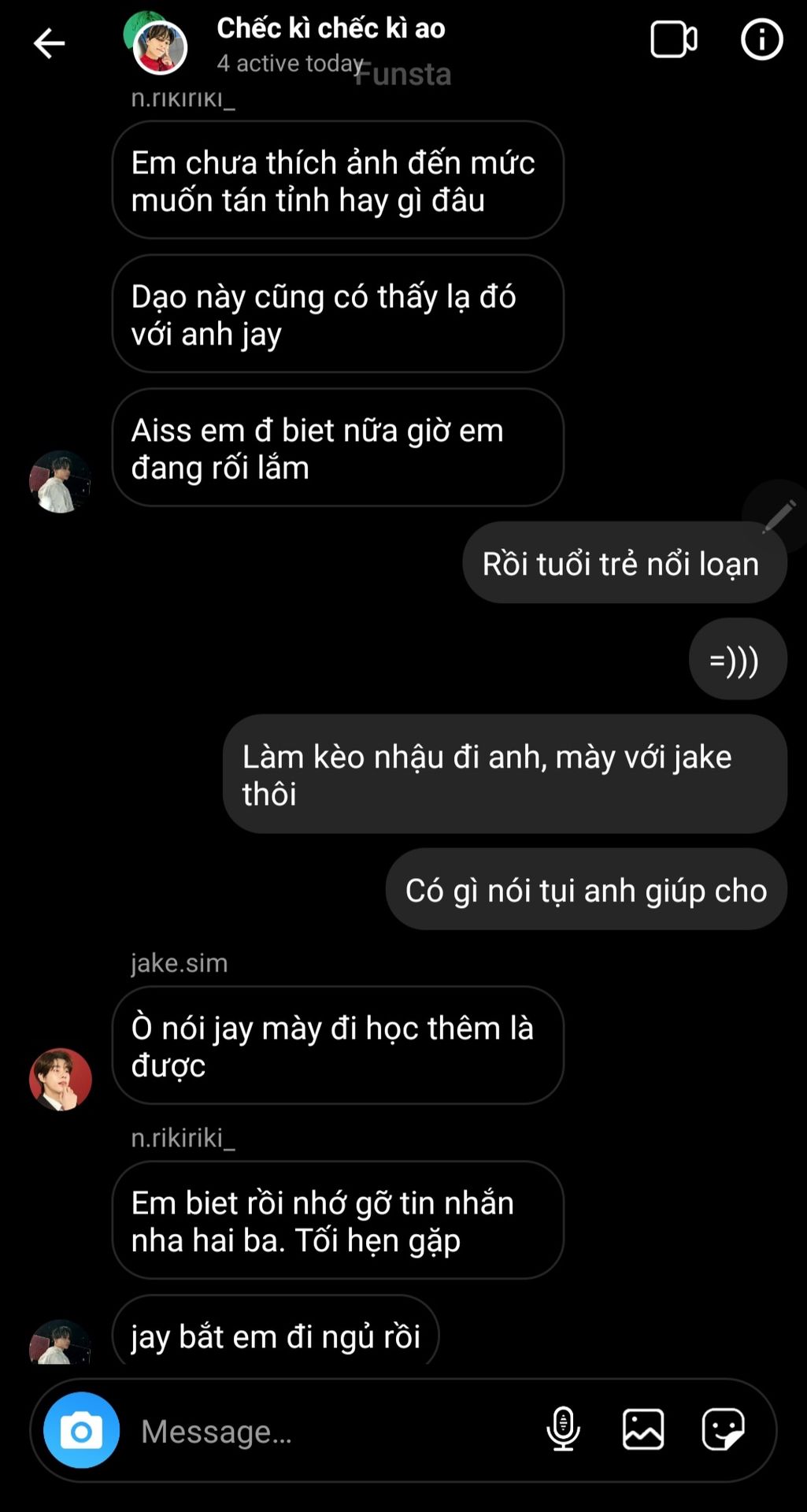
Task: Start a video call with the group
Action: click(x=673, y=40)
